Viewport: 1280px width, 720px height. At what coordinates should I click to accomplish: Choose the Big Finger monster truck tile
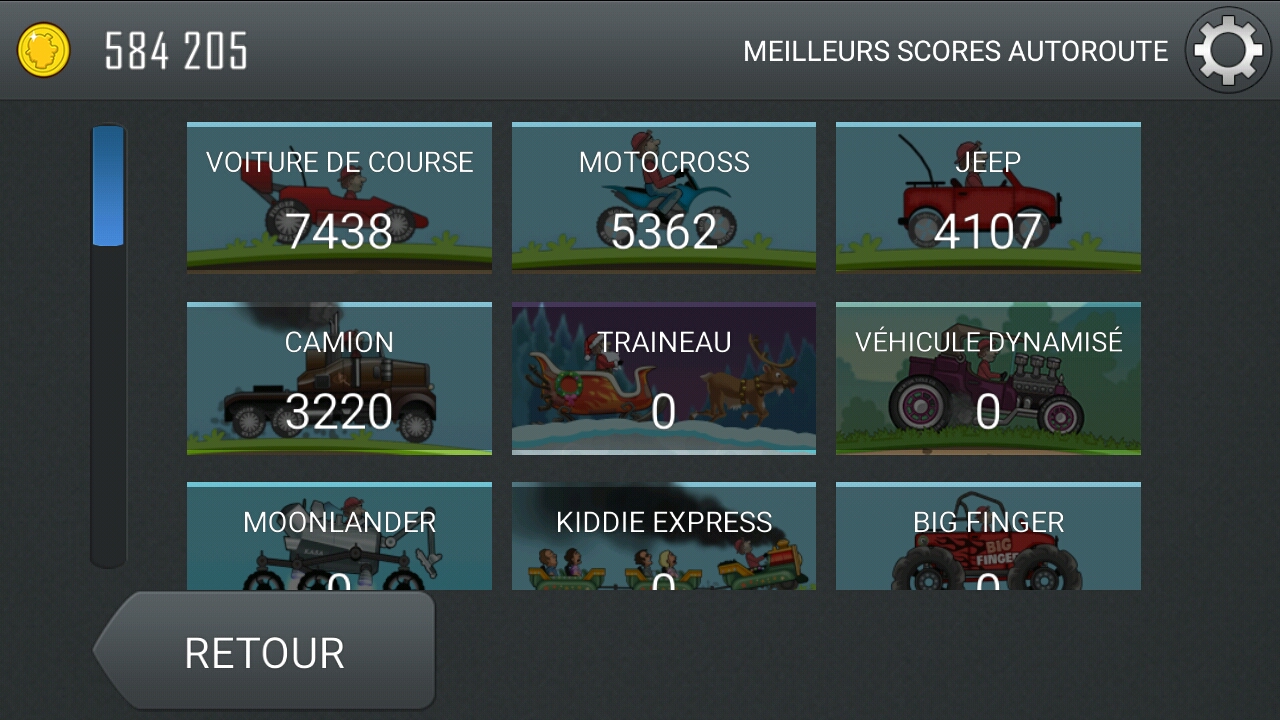pos(988,537)
